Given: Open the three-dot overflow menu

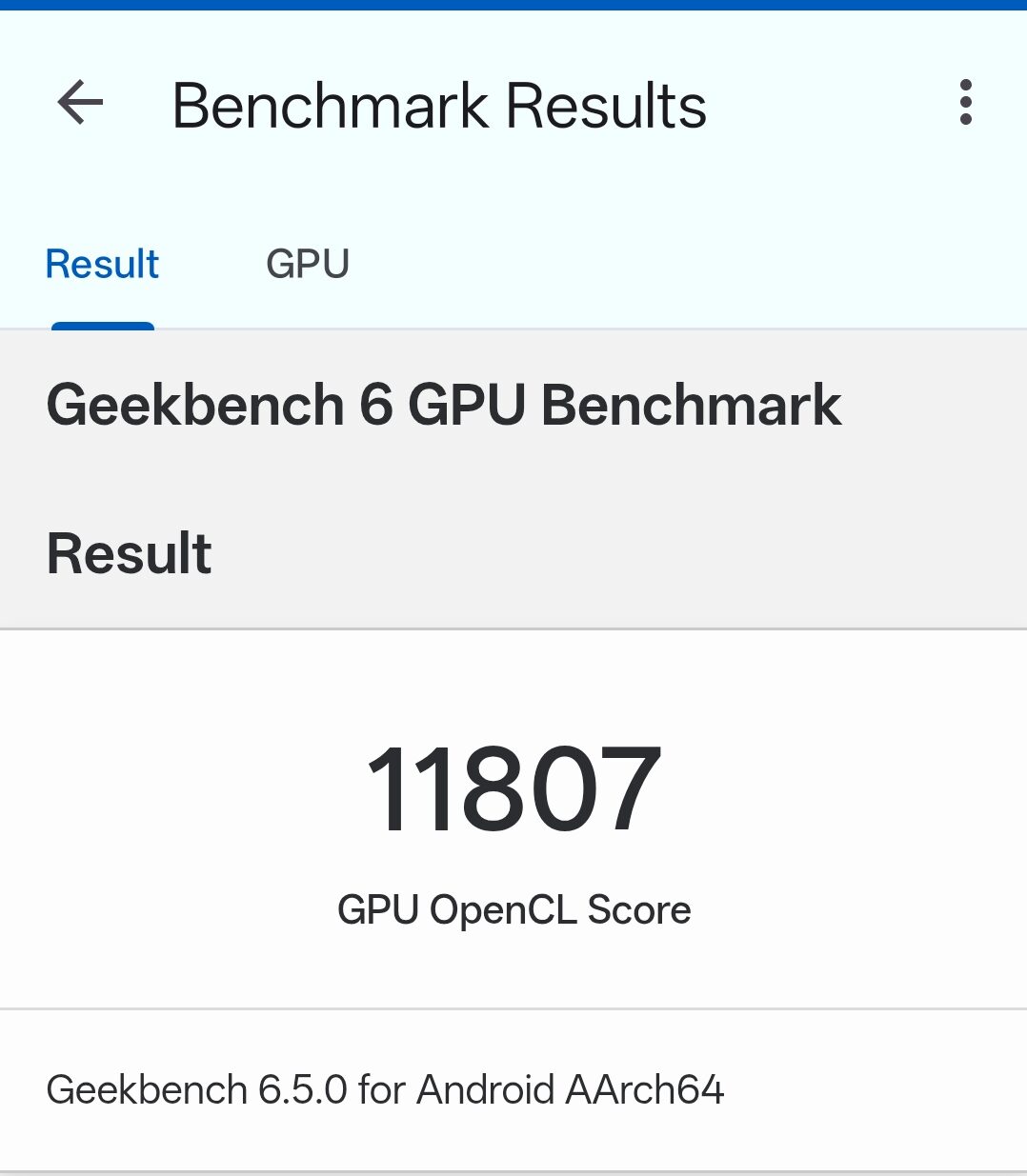Looking at the screenshot, I should (x=965, y=103).
